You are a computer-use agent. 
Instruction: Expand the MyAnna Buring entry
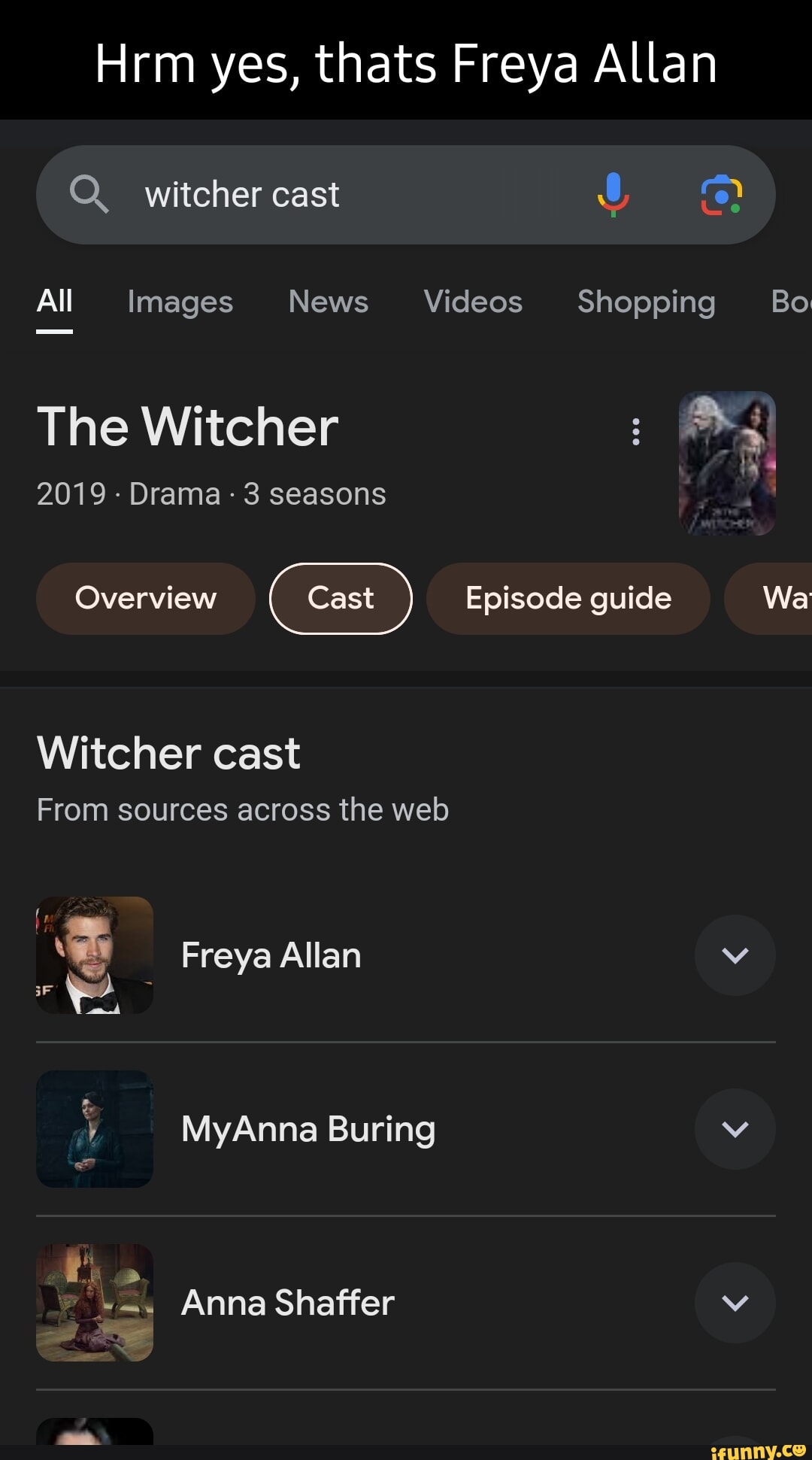[735, 1129]
